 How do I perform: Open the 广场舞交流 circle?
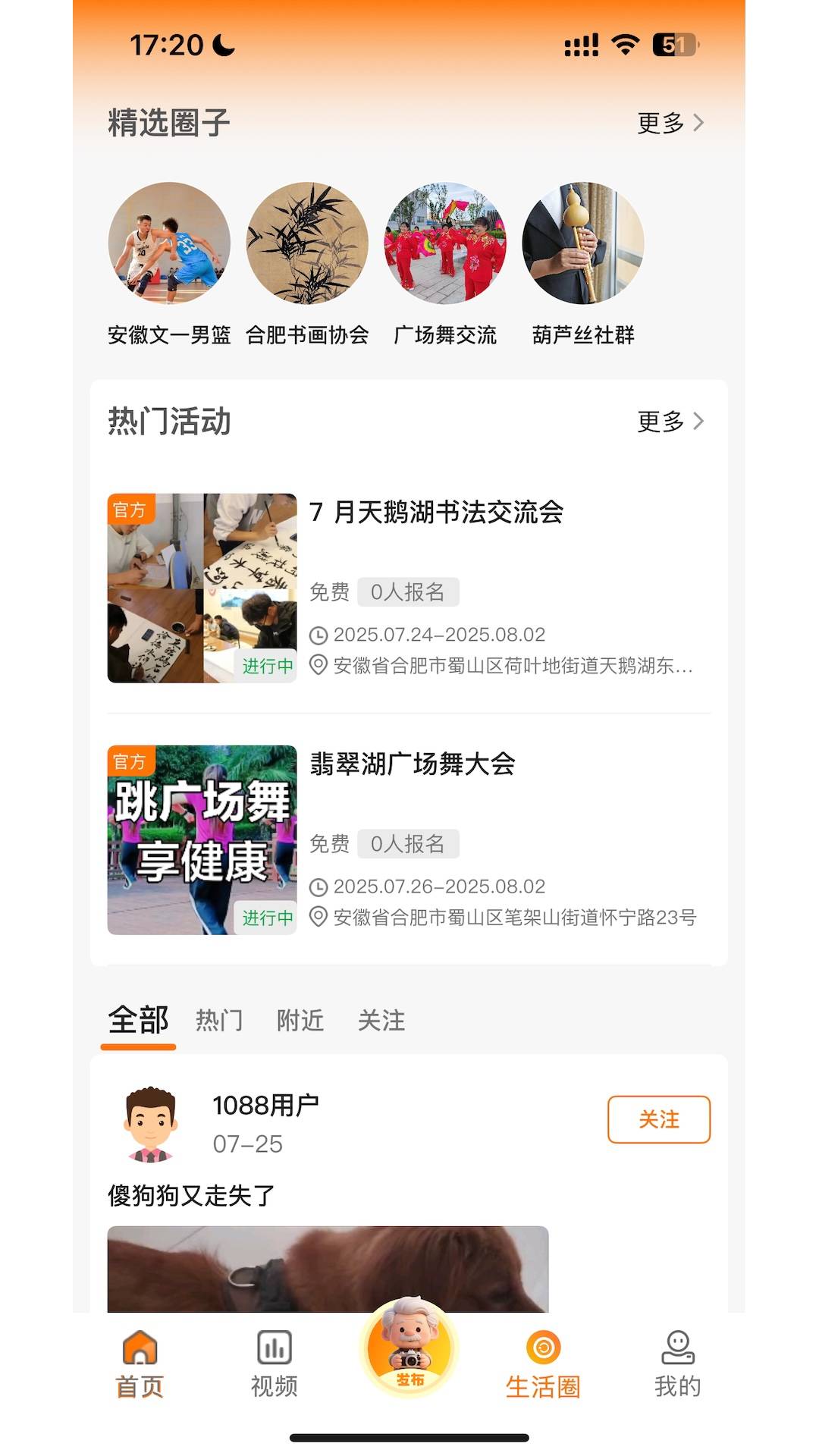click(x=447, y=243)
